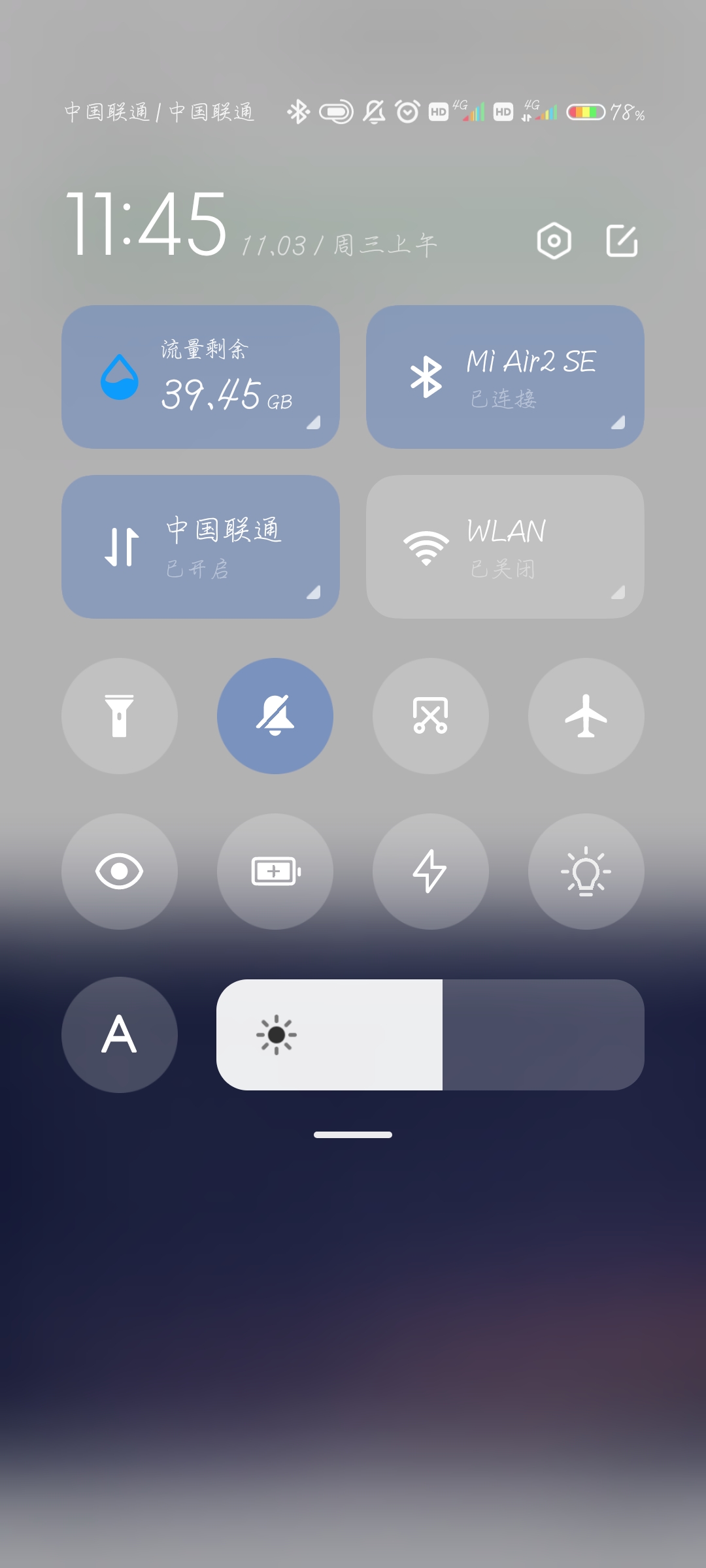
Task: Turn on the eye reading mode
Action: [120, 872]
